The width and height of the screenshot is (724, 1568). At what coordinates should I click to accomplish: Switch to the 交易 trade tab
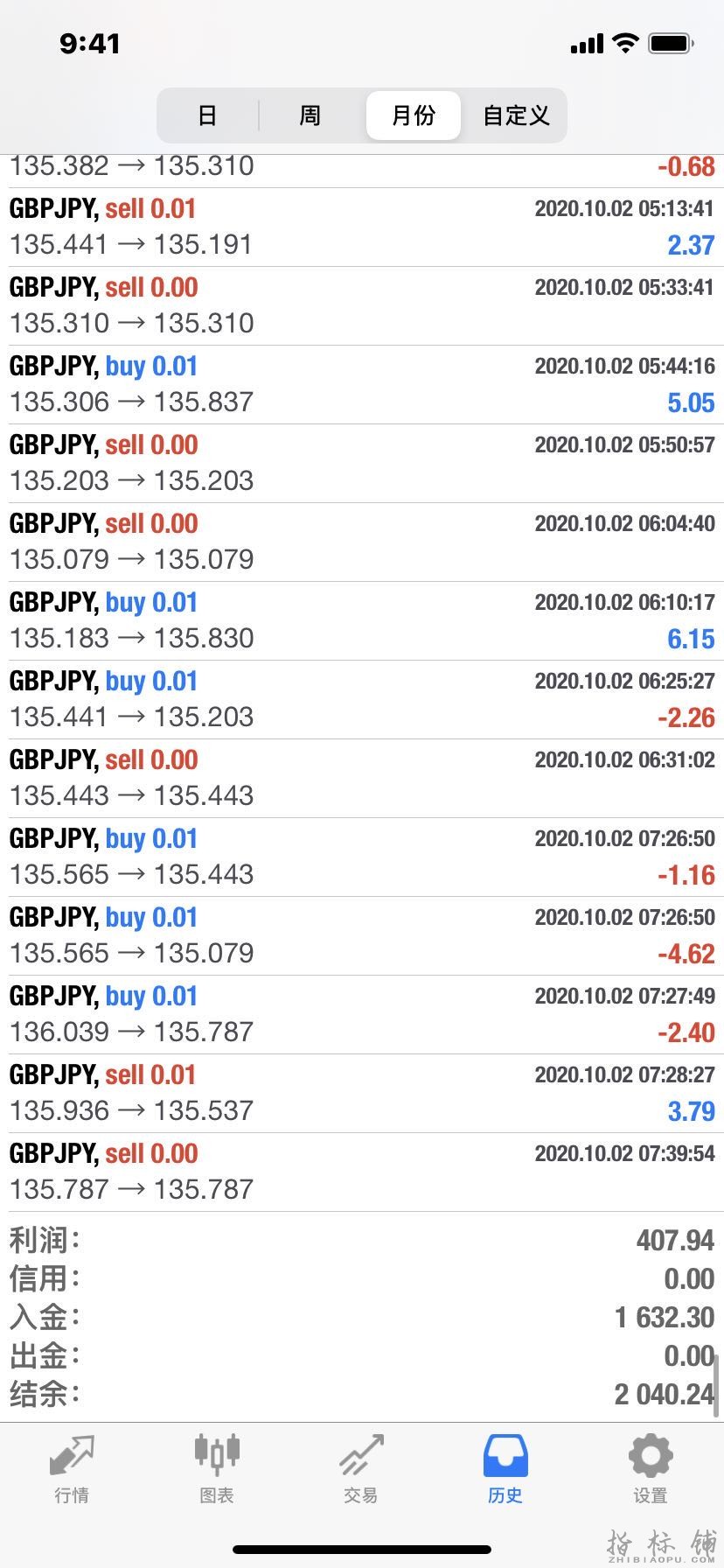point(361,1470)
